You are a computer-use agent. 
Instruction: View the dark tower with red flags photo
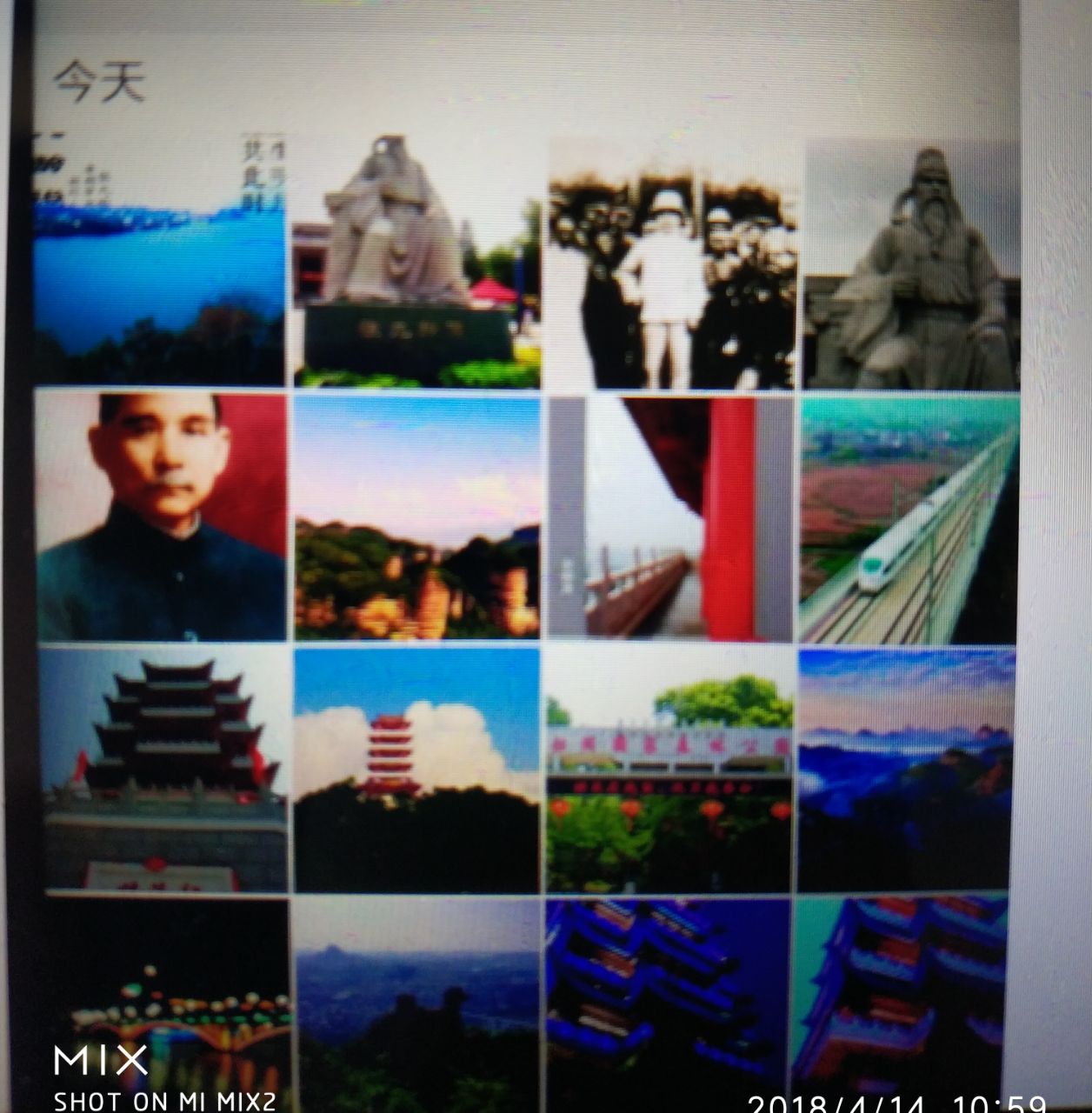point(165,769)
